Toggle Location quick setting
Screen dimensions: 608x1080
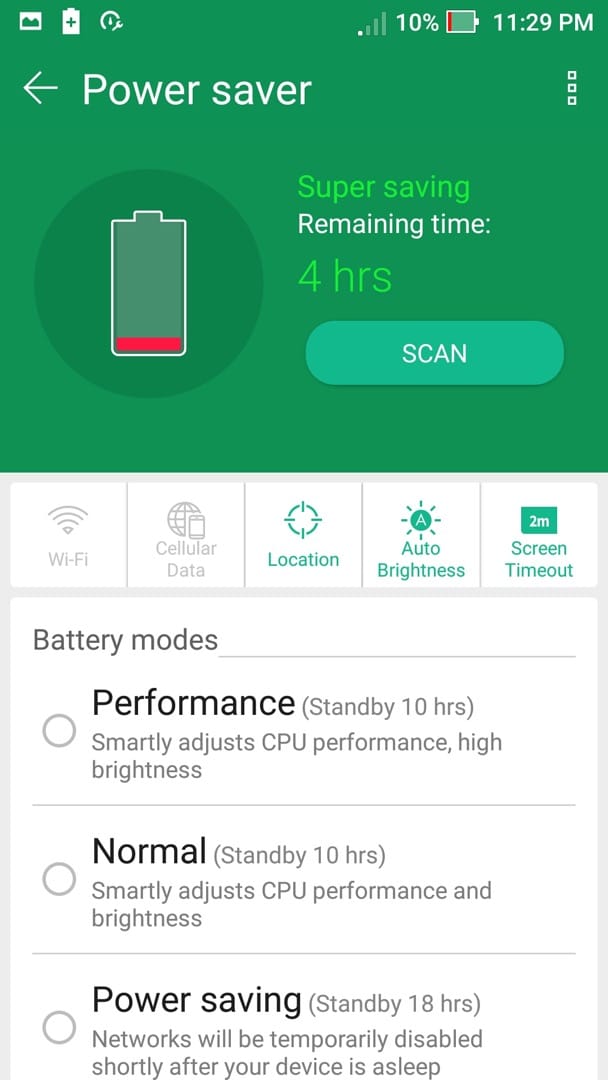(303, 535)
